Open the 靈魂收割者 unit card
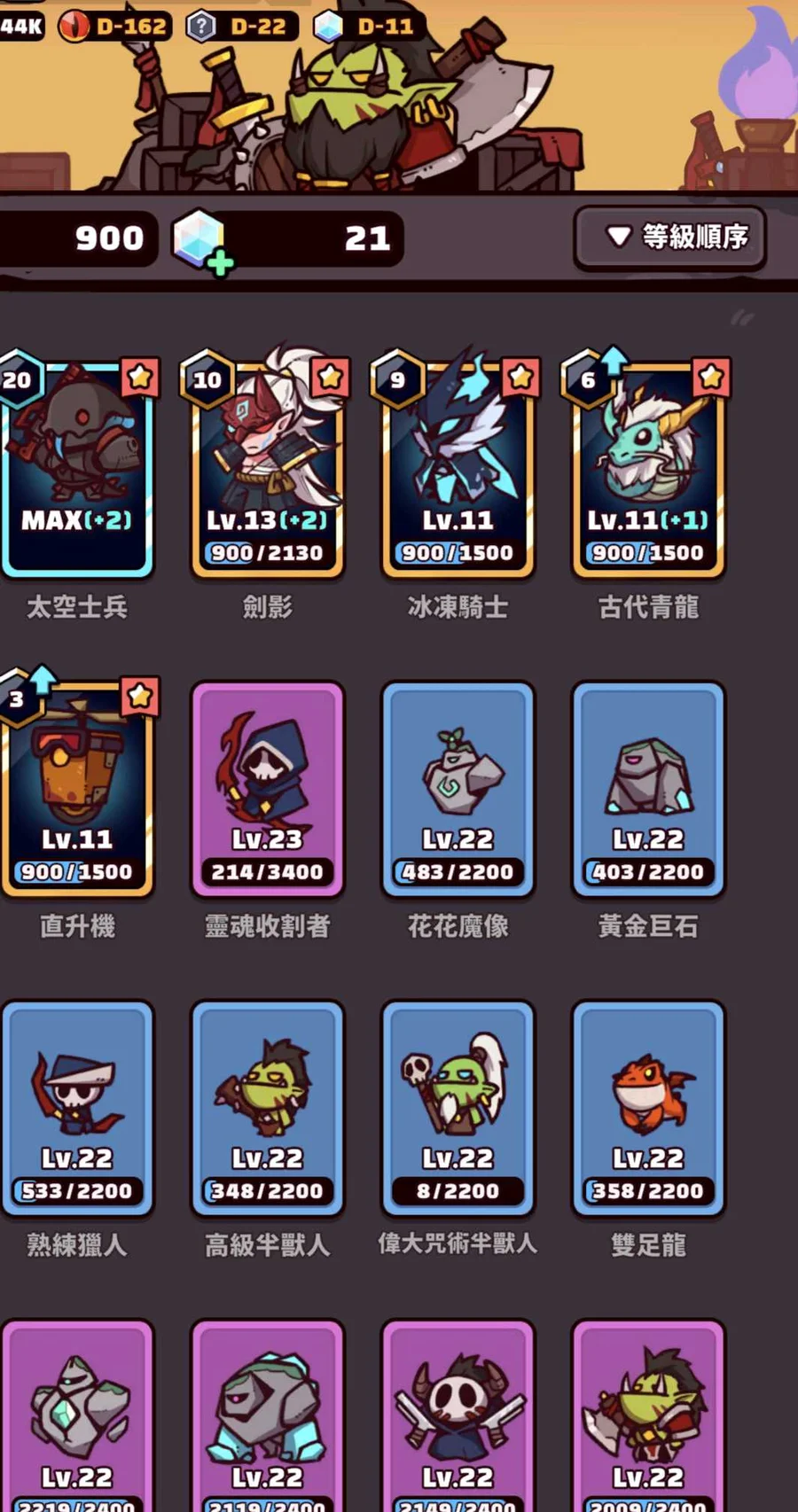Image resolution: width=798 pixels, height=1512 pixels. point(267,789)
